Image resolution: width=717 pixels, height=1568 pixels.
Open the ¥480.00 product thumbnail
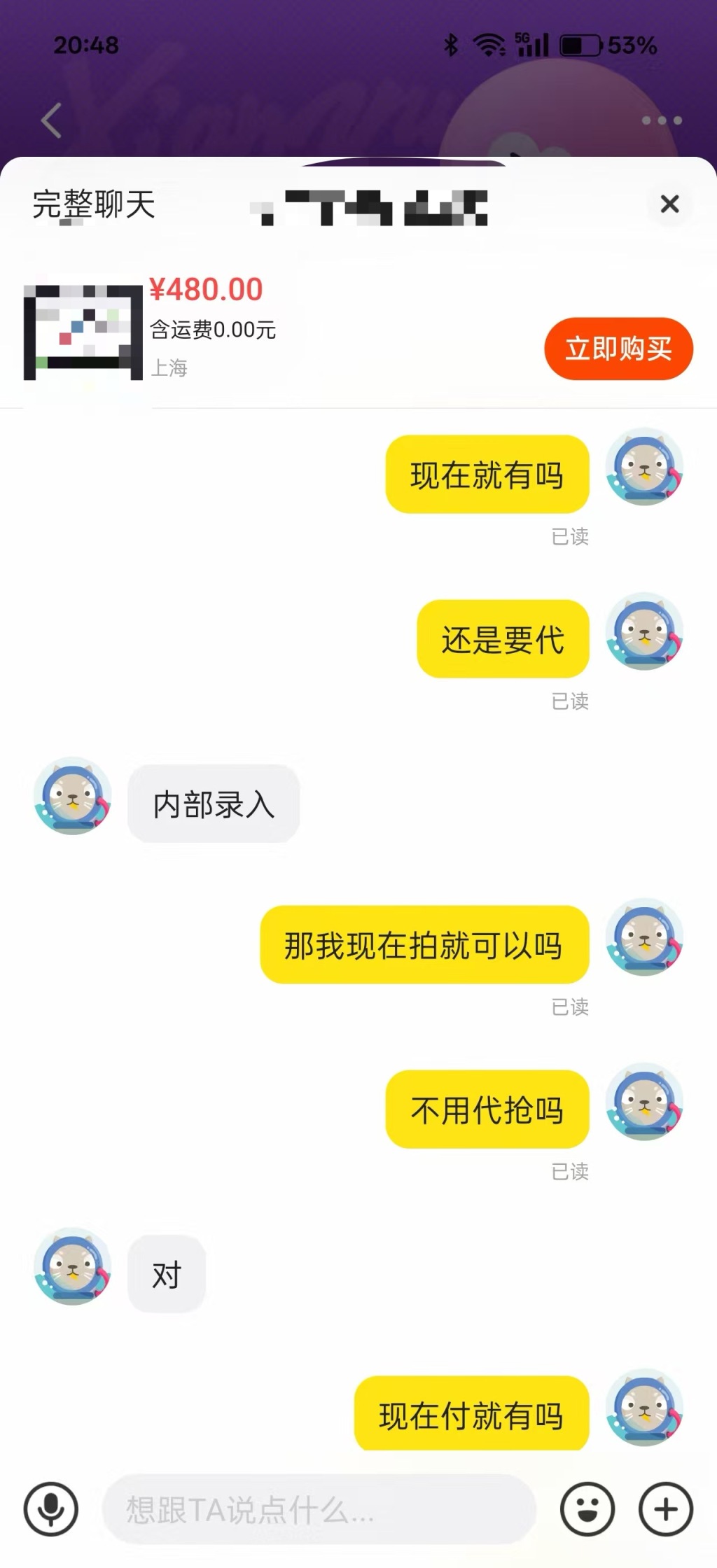pyautogui.click(x=83, y=332)
